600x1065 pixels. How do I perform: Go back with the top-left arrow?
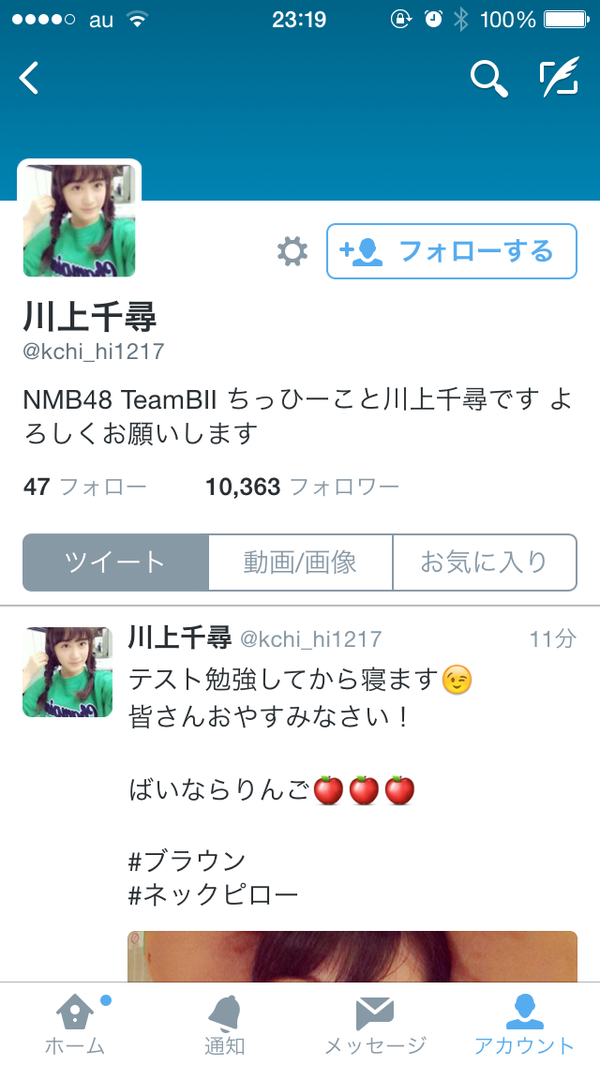click(x=29, y=77)
